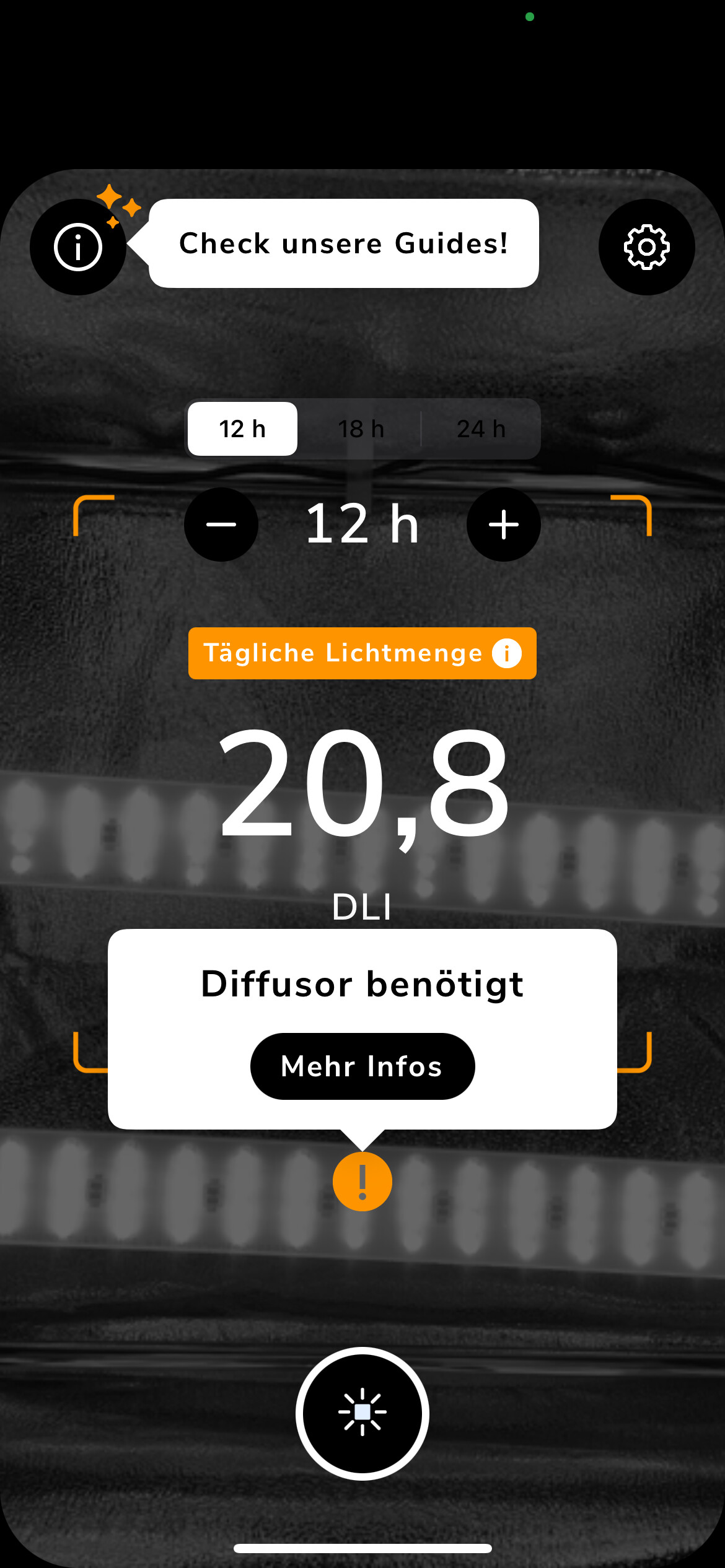Decrease the hours with the minus button
The width and height of the screenshot is (725, 1568).
(x=221, y=525)
